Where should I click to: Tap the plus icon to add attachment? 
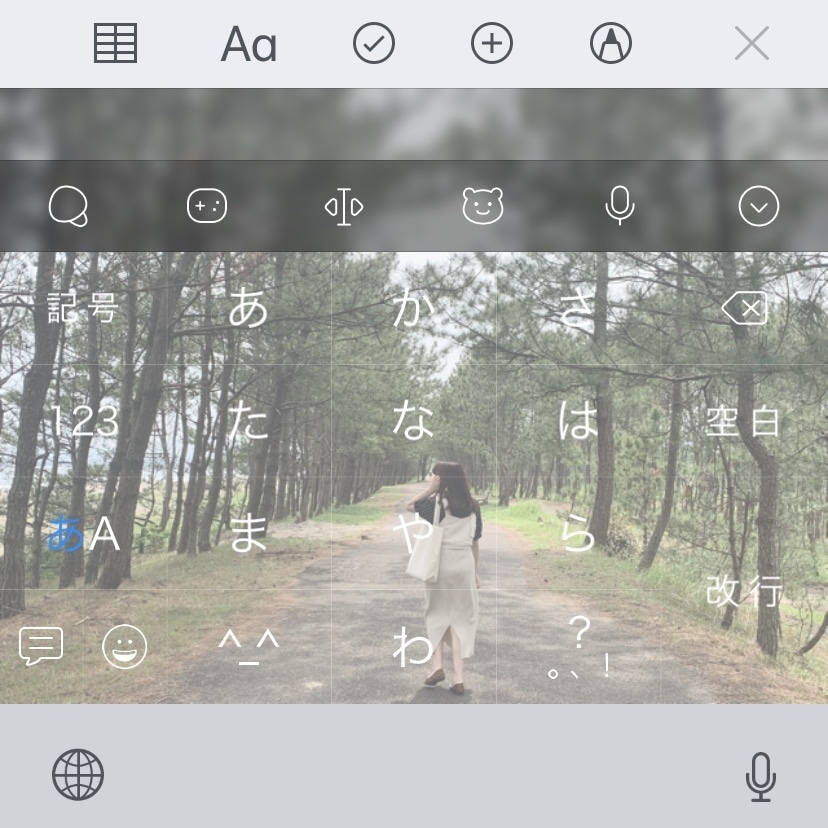[492, 44]
